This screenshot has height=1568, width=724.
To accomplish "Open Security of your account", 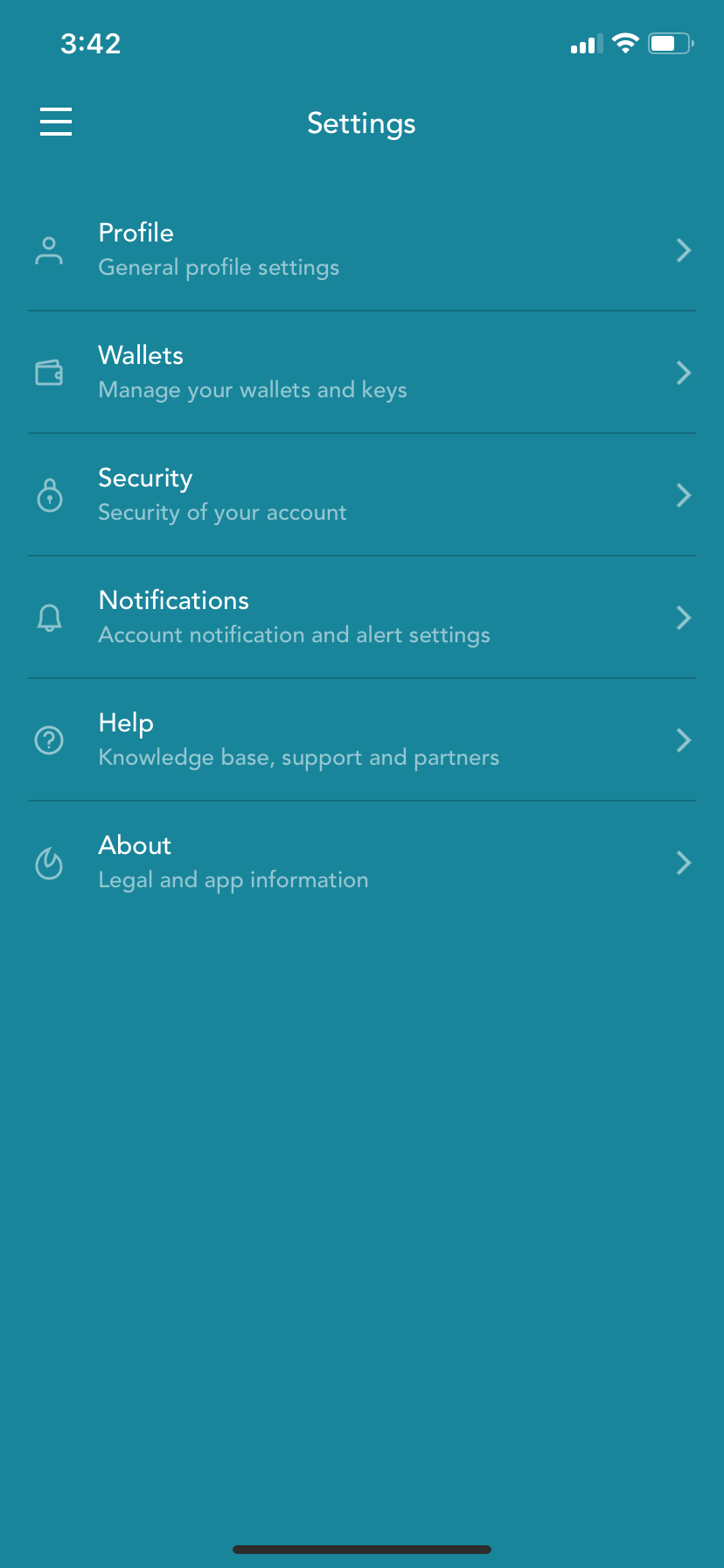I will click(361, 494).
